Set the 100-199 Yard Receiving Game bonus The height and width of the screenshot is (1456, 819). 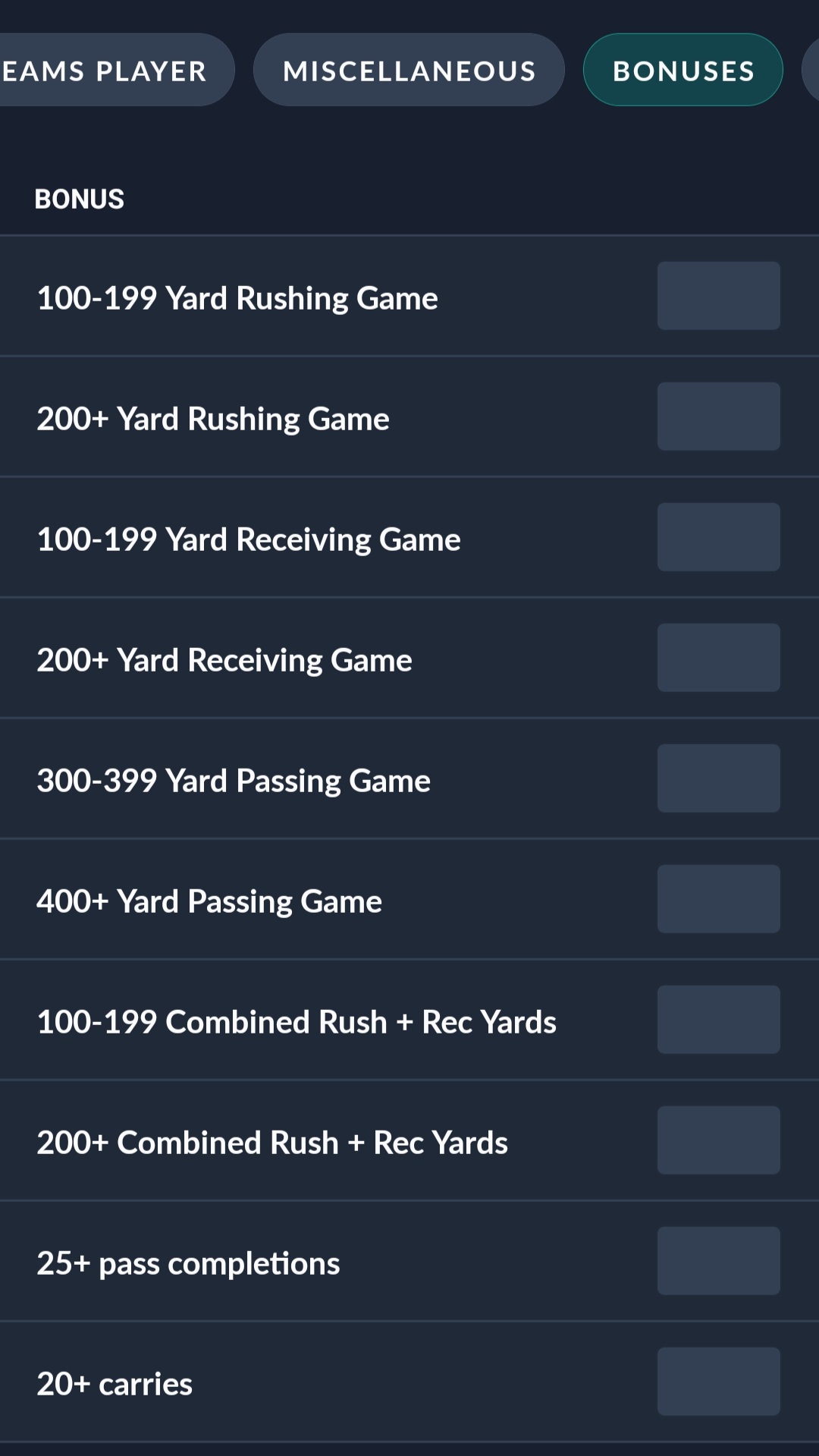[718, 537]
